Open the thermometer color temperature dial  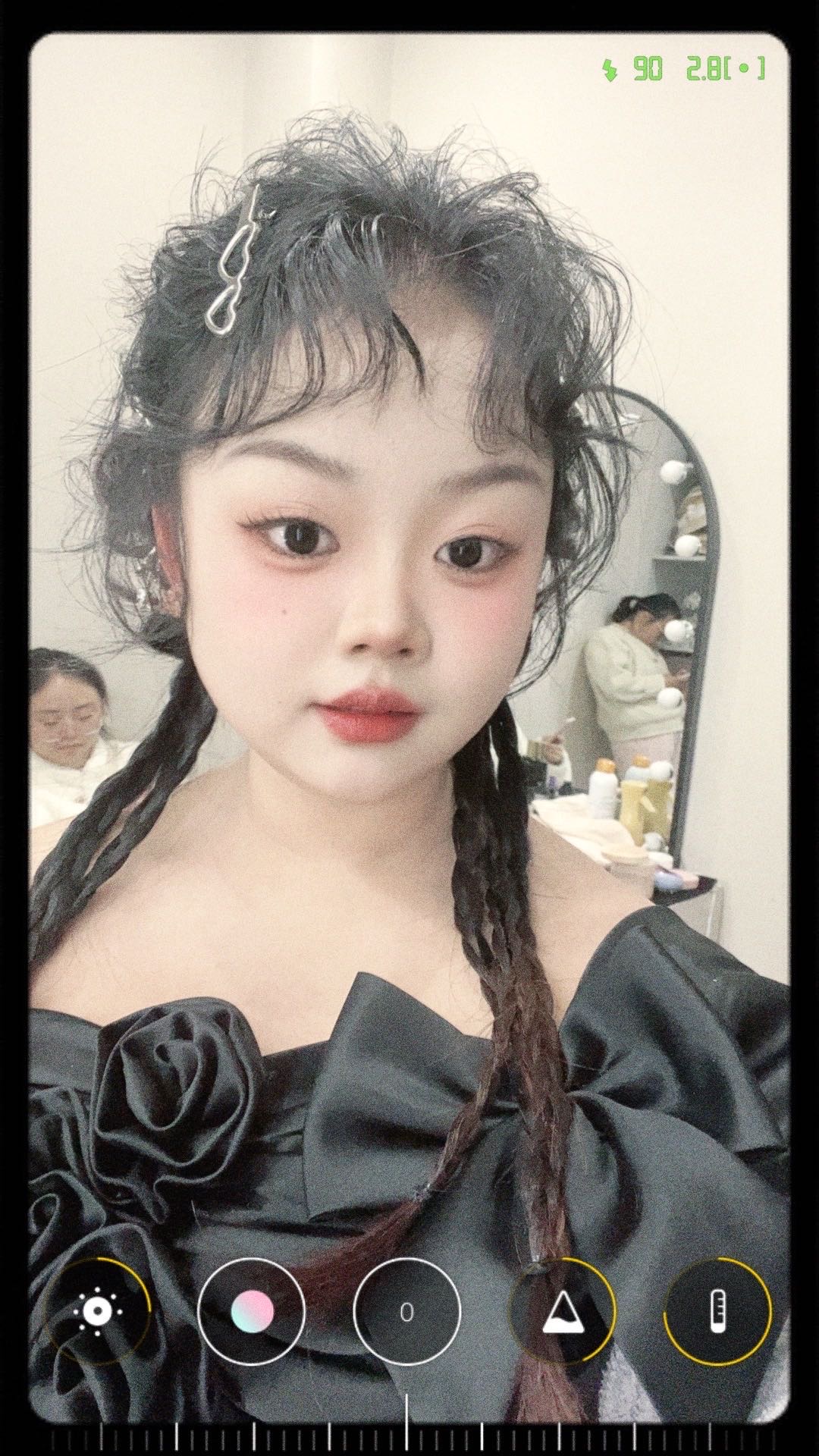click(717, 1311)
